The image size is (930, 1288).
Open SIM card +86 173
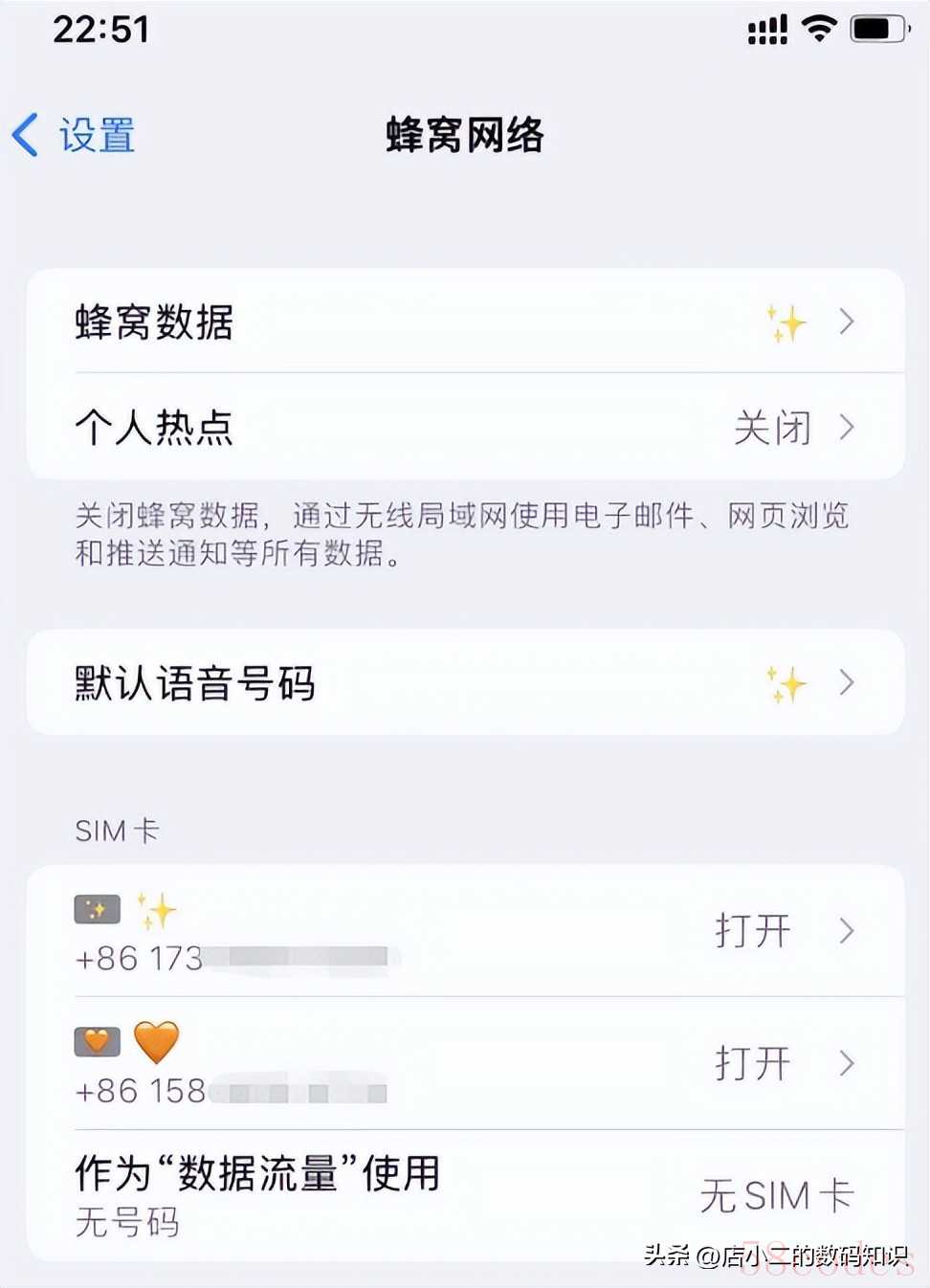pos(465,931)
